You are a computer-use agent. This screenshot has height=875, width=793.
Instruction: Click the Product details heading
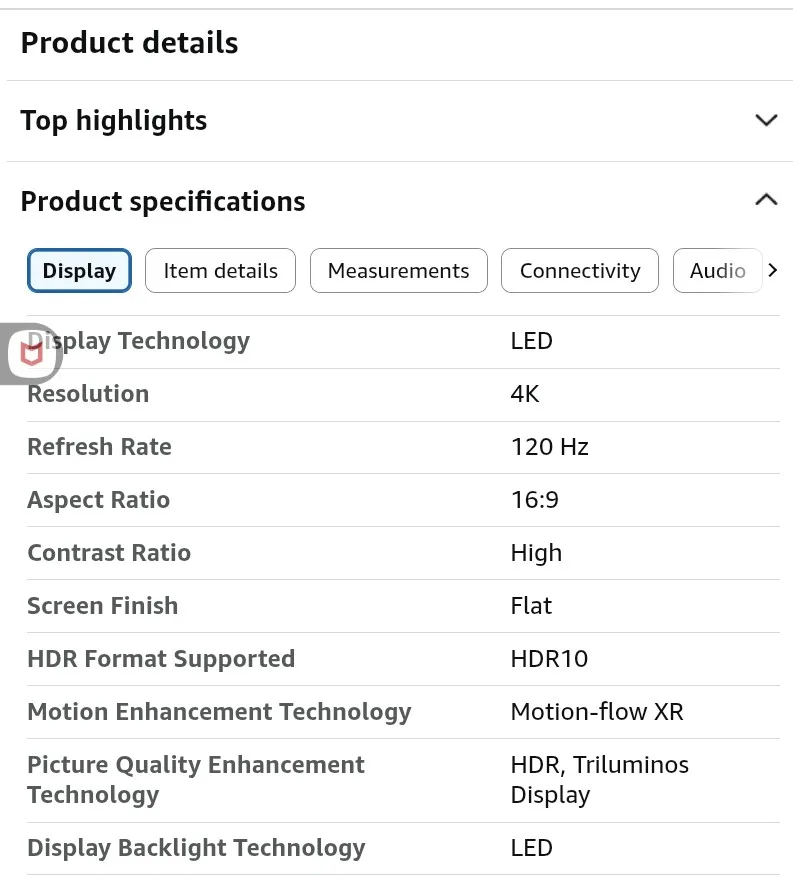click(x=129, y=42)
